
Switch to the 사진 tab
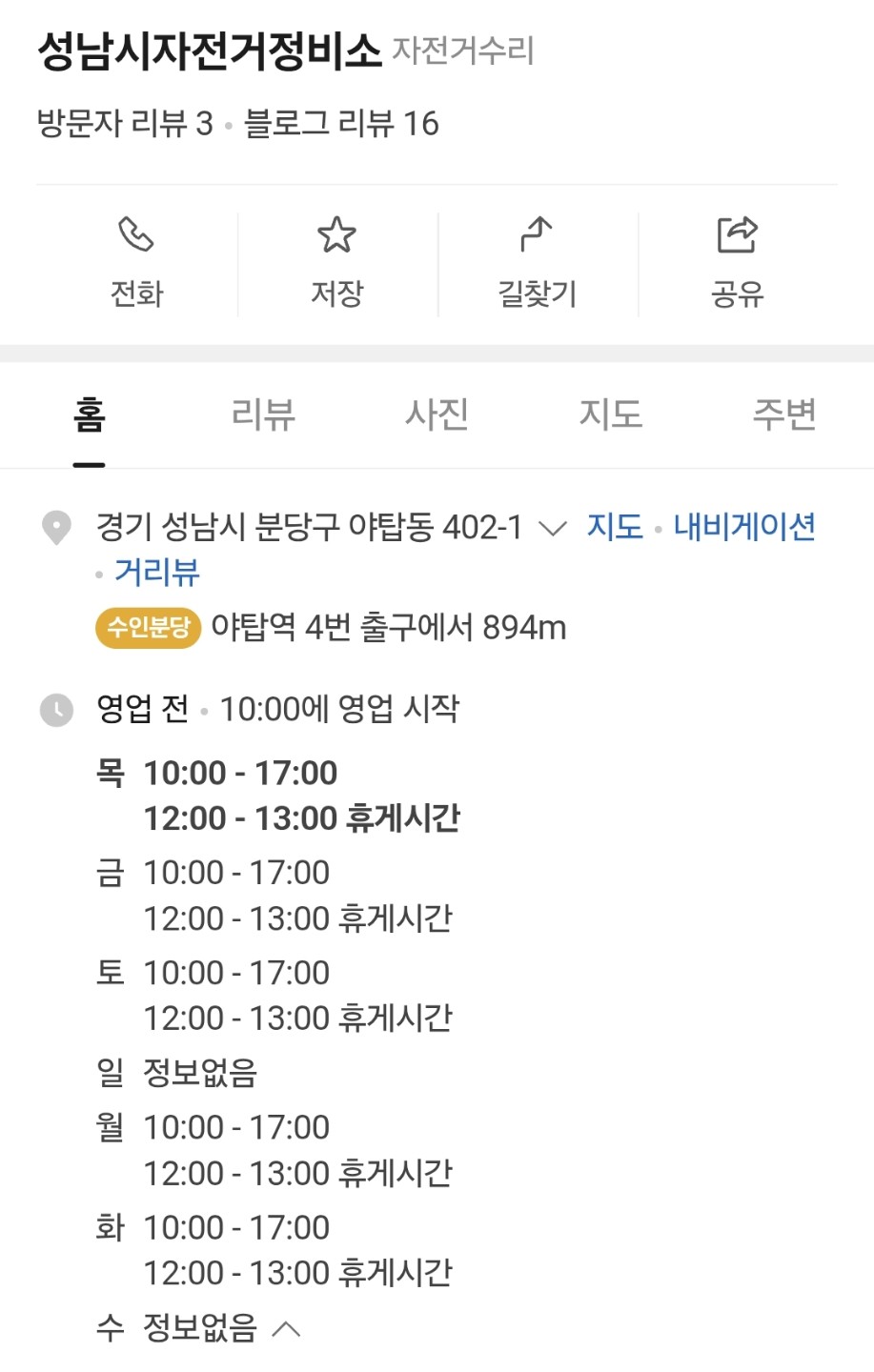click(437, 415)
